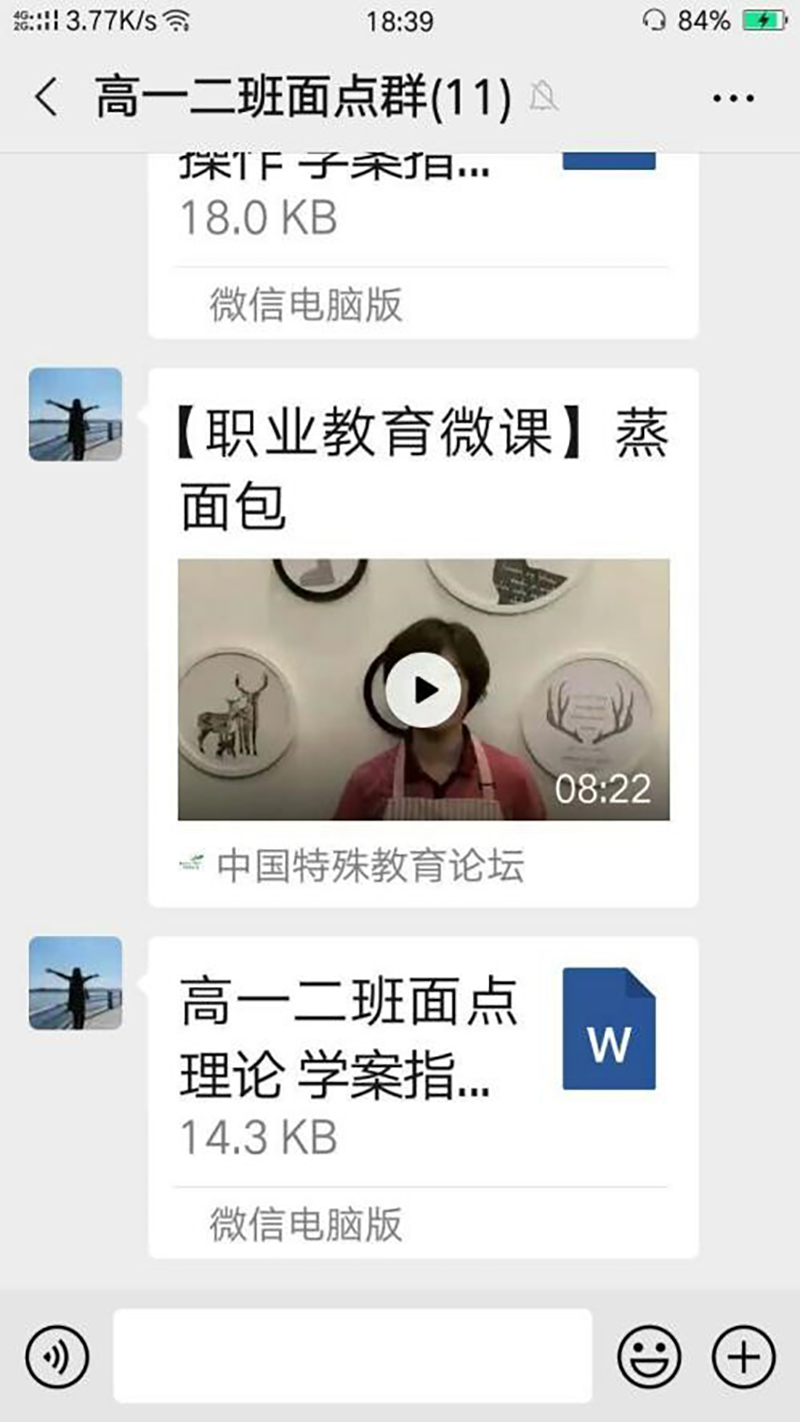Viewport: 800px width, 1422px height.
Task: Open the emoji picker
Action: pyautogui.click(x=649, y=1357)
